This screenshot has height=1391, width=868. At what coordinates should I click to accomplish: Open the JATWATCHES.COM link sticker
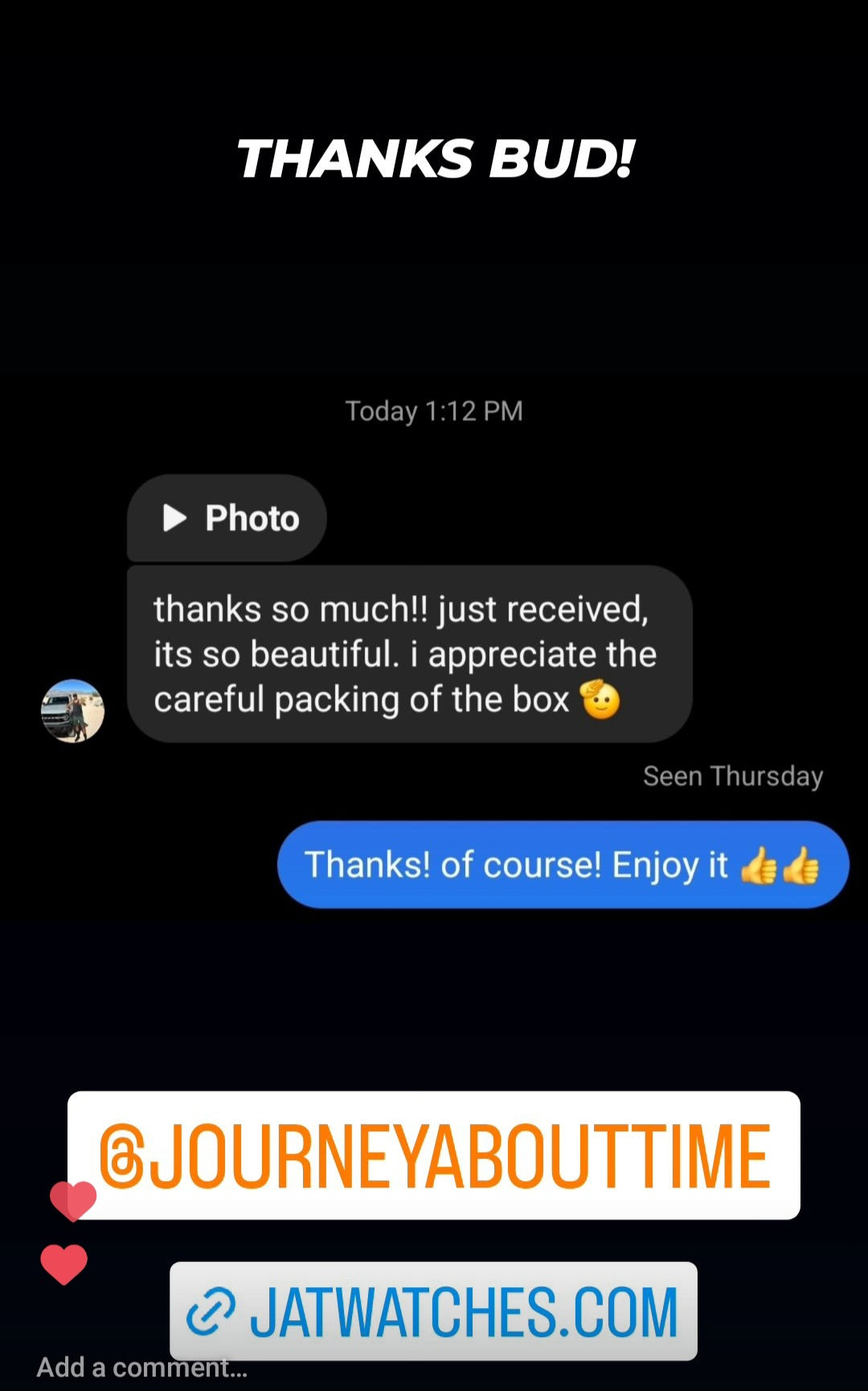[x=434, y=1311]
